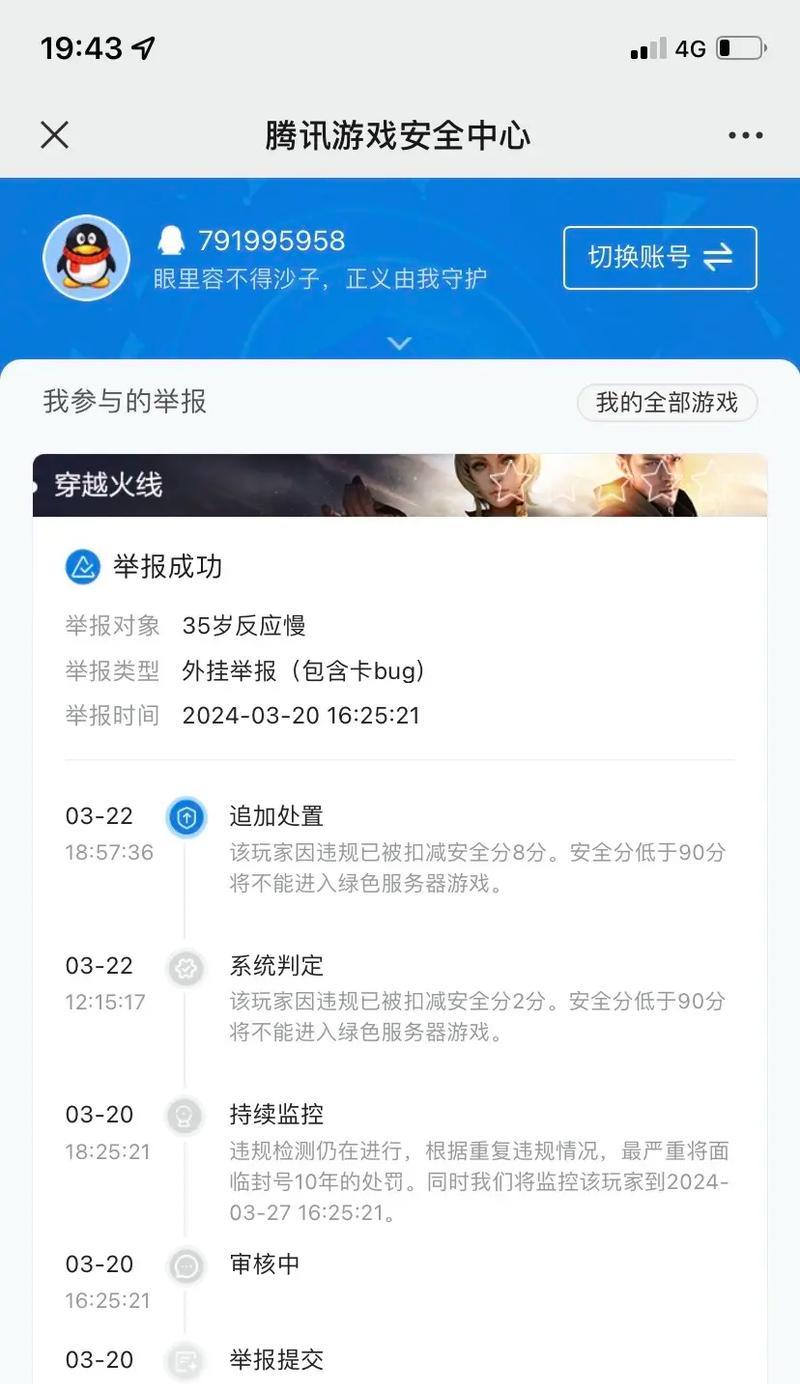Tap the report target name 35岁反应慢
800x1384 pixels.
point(246,625)
